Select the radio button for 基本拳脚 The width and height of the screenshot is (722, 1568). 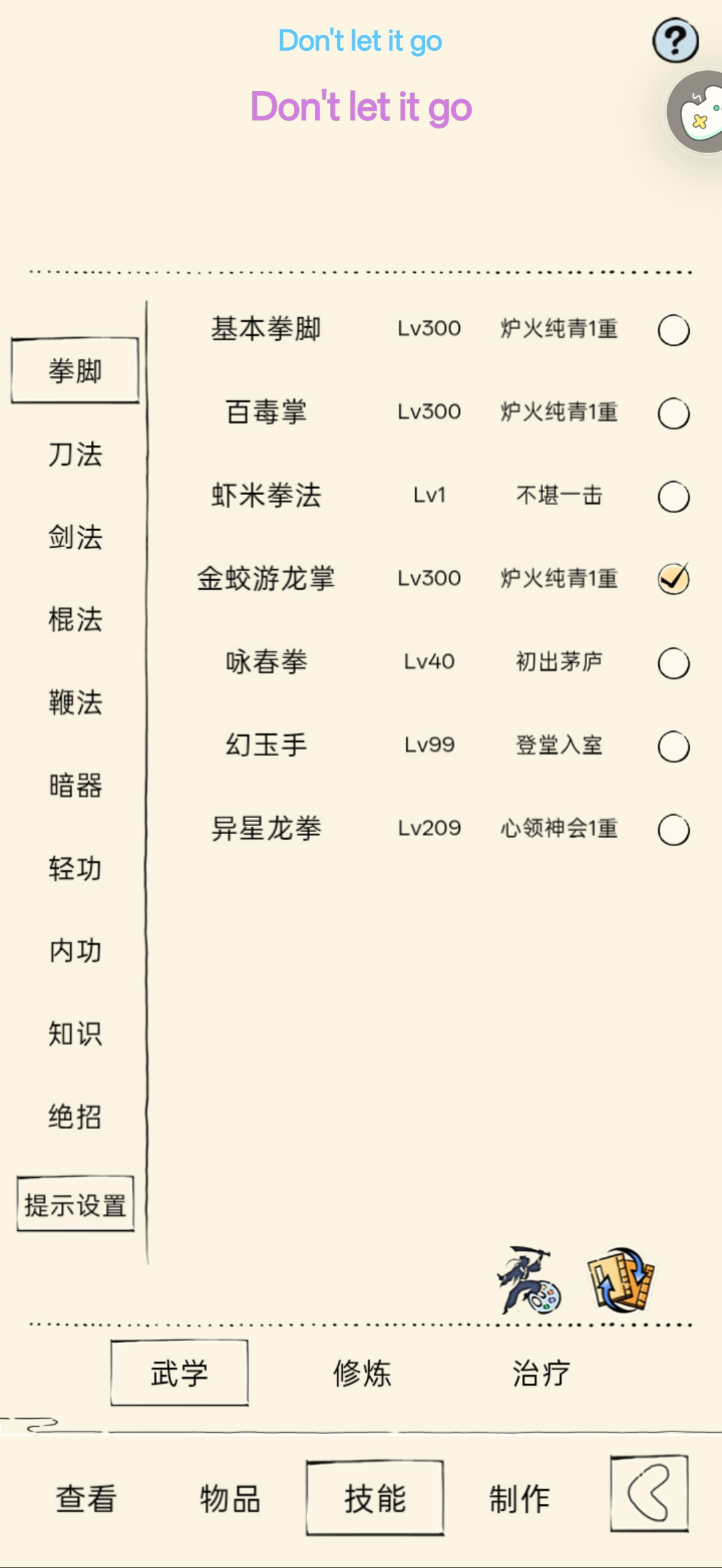(673, 330)
